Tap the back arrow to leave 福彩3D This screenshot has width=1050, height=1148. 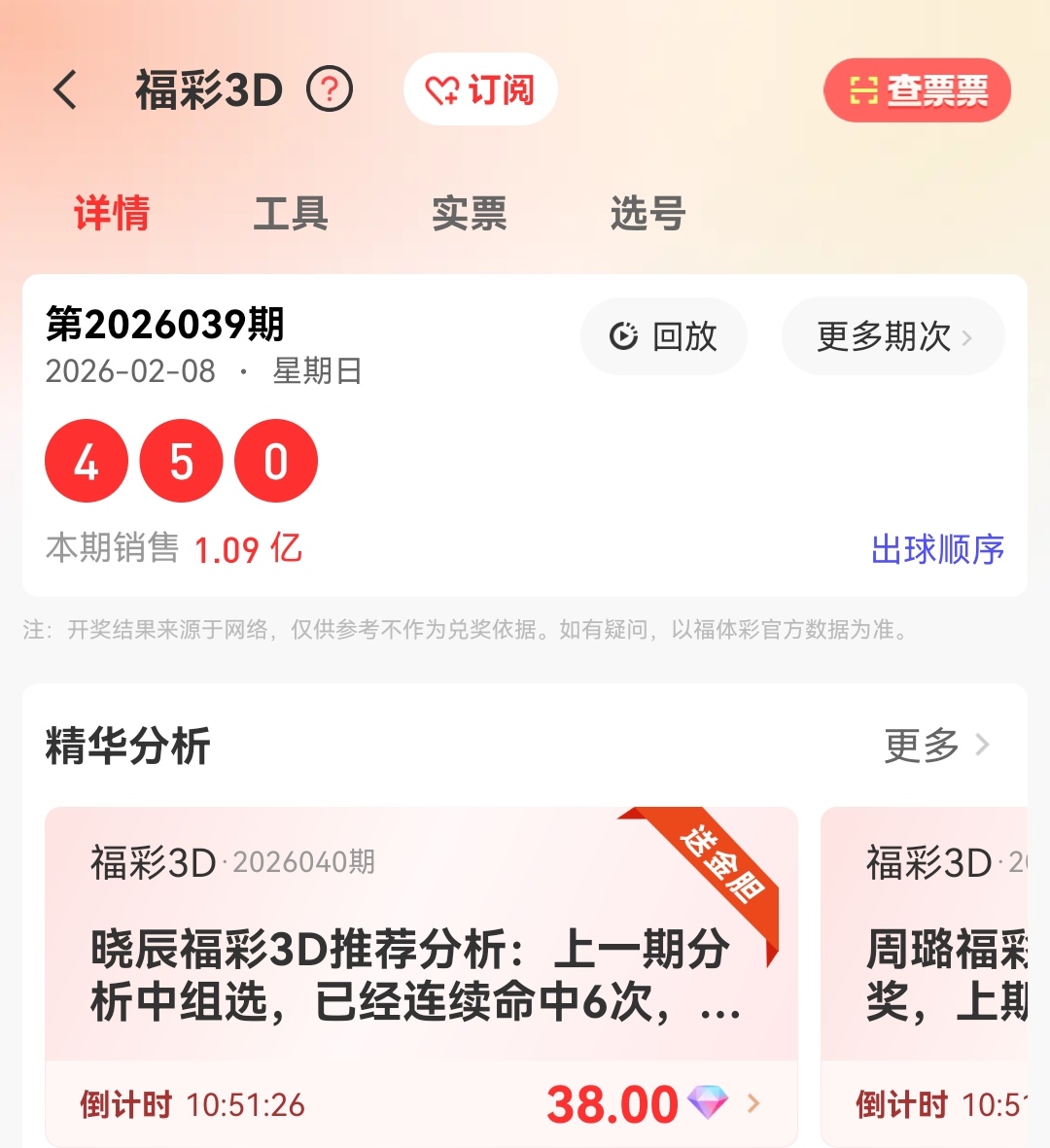pyautogui.click(x=64, y=88)
